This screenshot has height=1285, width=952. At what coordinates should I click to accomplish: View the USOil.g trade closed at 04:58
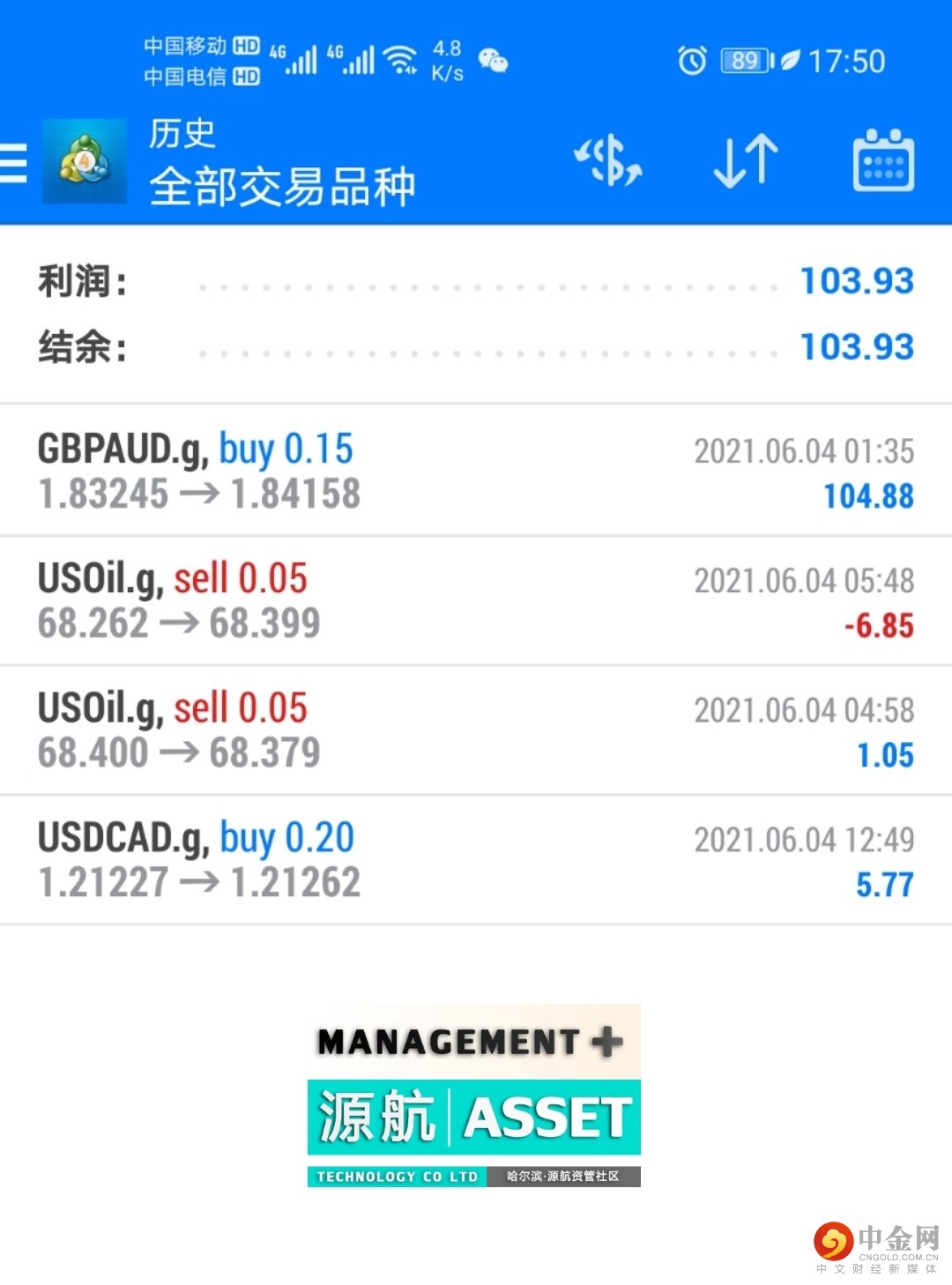point(476,731)
